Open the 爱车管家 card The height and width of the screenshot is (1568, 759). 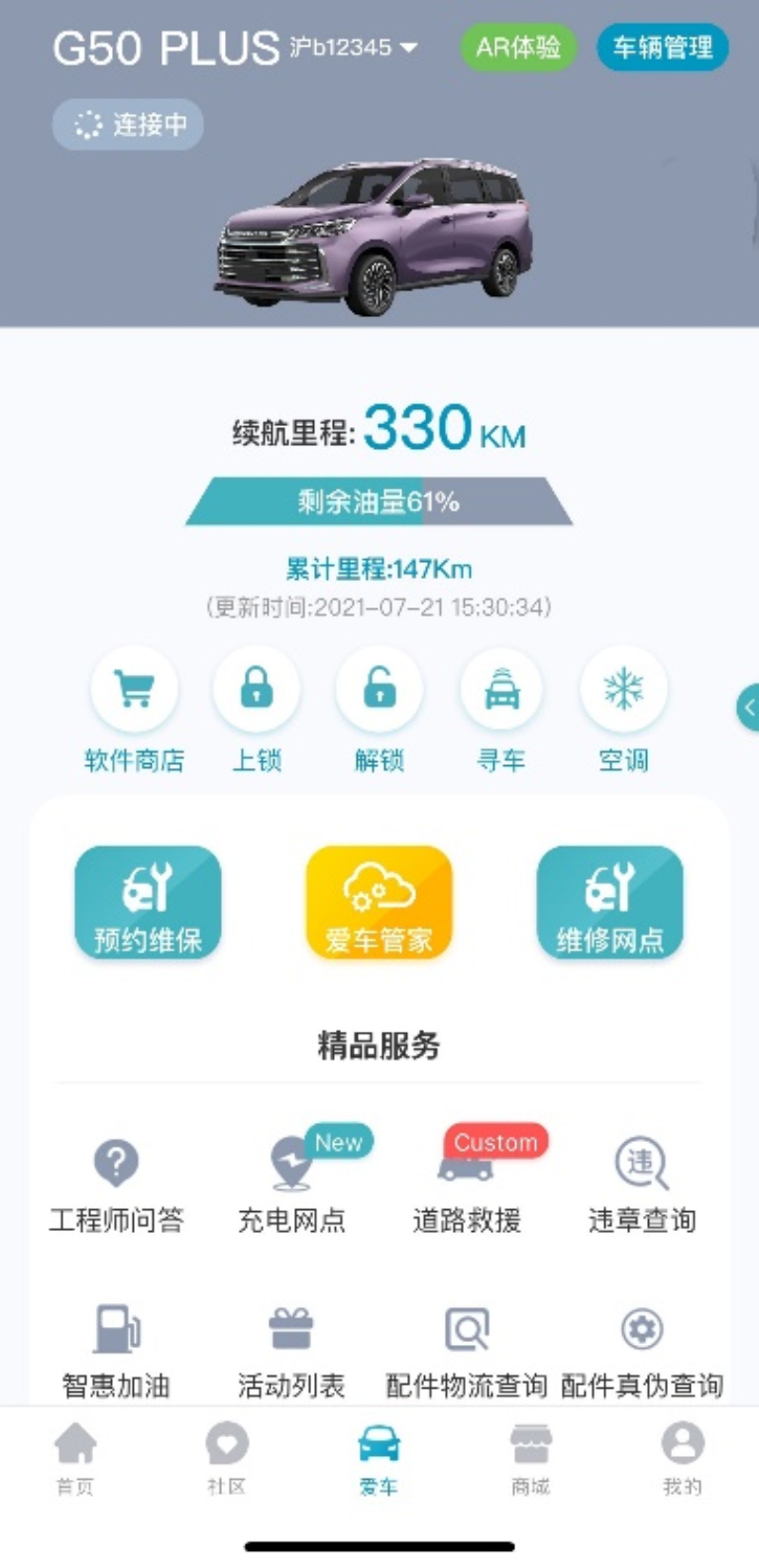[x=379, y=903]
